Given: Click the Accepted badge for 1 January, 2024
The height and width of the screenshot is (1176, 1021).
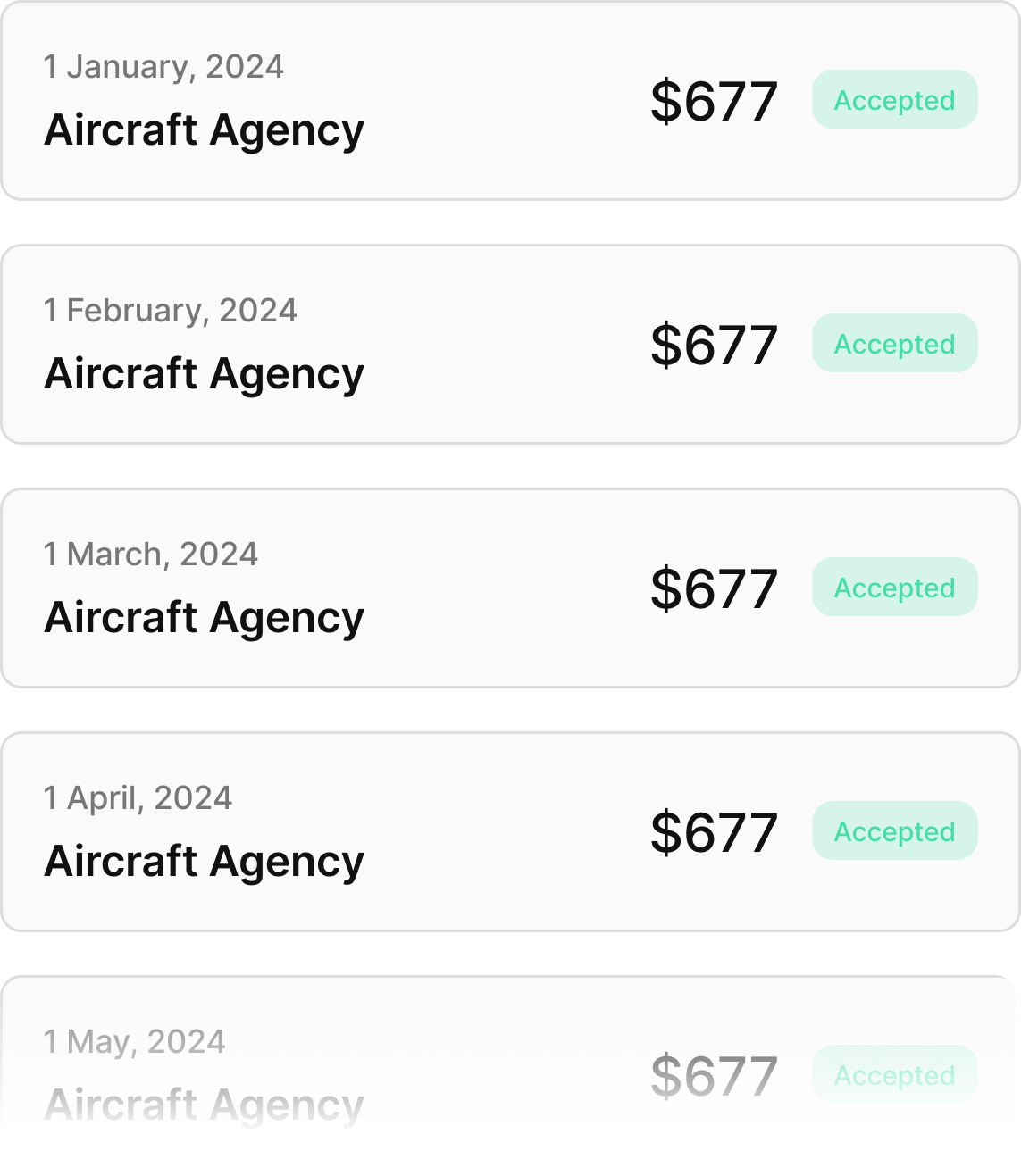Looking at the screenshot, I should tap(893, 100).
